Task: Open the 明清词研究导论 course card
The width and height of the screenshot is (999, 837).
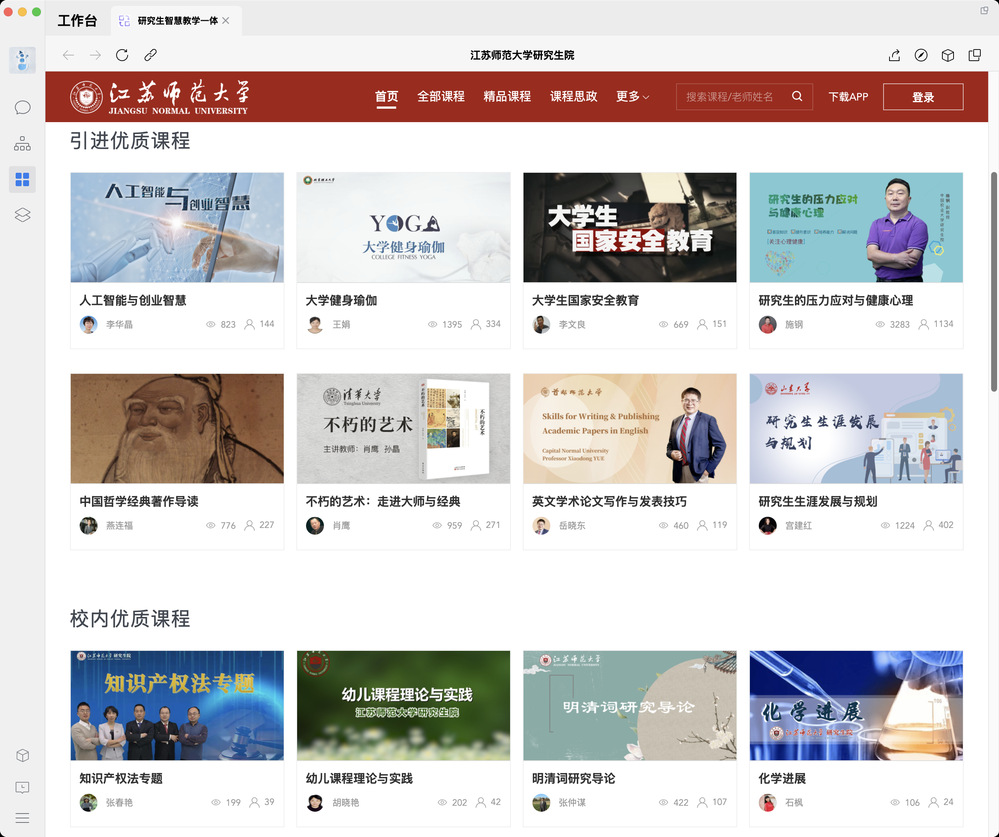Action: coord(629,706)
